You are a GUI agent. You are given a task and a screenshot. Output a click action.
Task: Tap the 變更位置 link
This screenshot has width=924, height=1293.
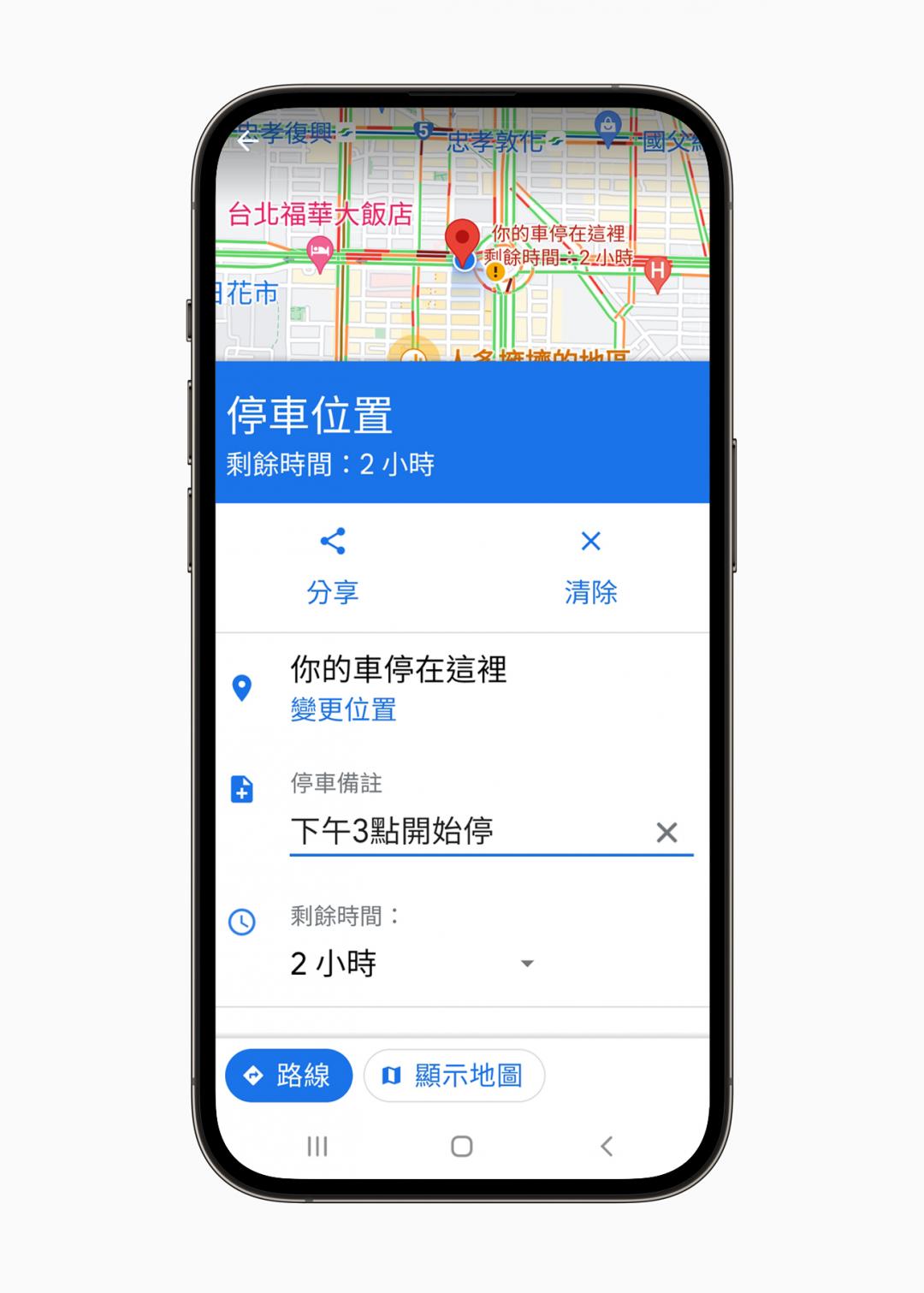[x=343, y=709]
